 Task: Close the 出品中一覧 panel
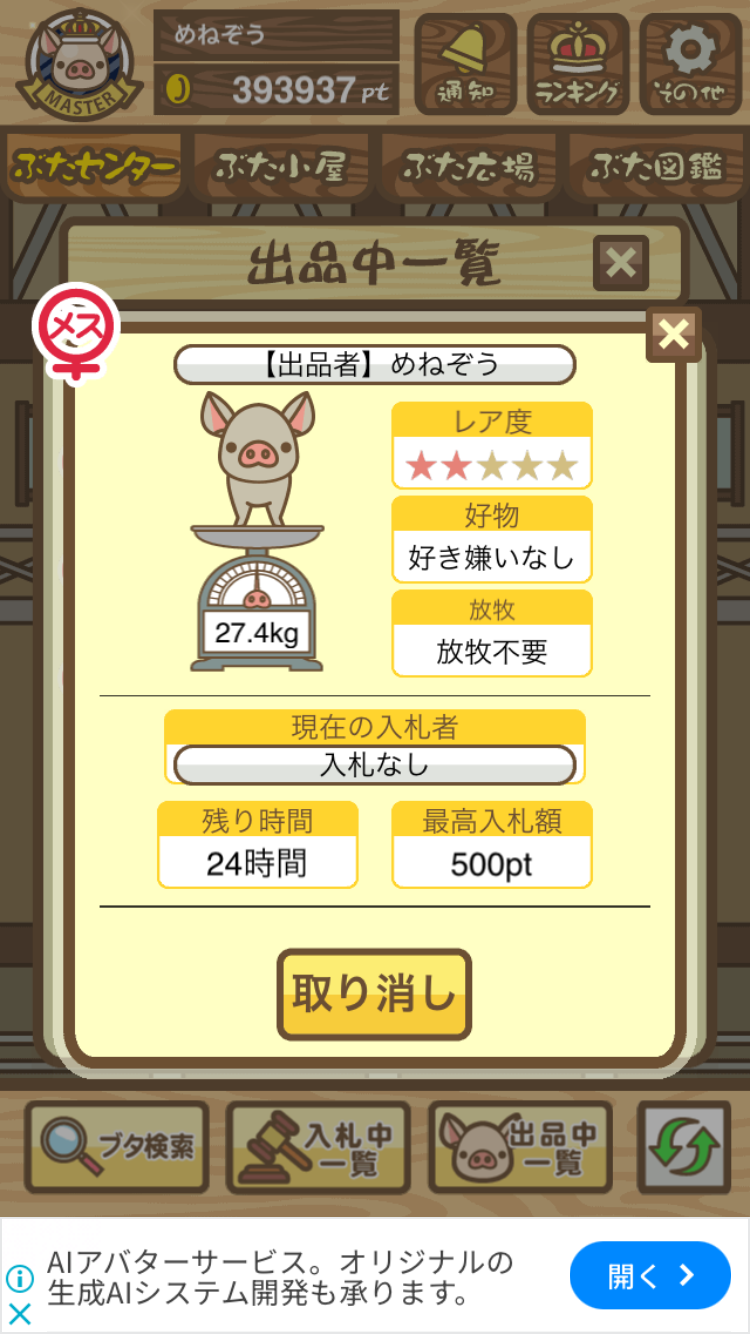tap(621, 263)
